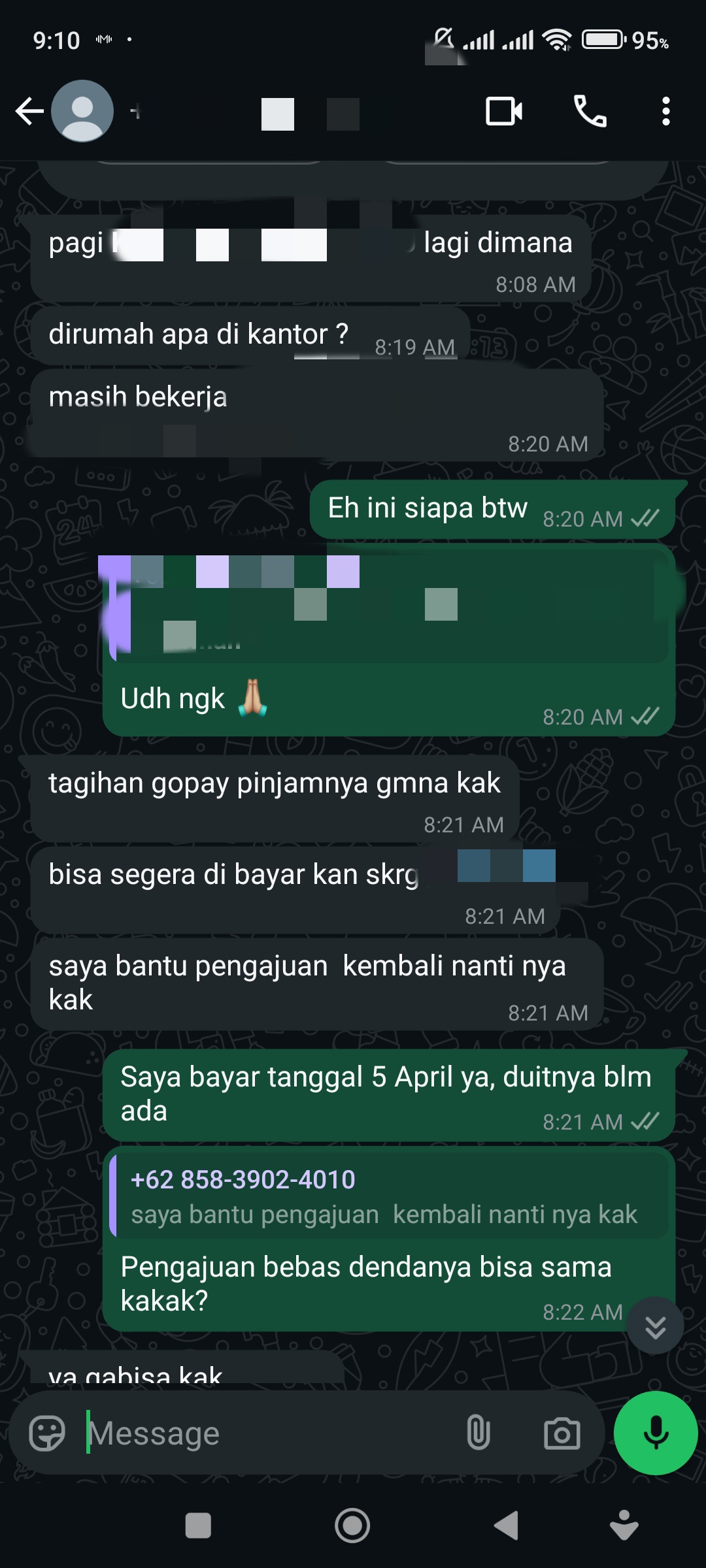Tap the system back button
706x1568 pixels.
point(507,1526)
